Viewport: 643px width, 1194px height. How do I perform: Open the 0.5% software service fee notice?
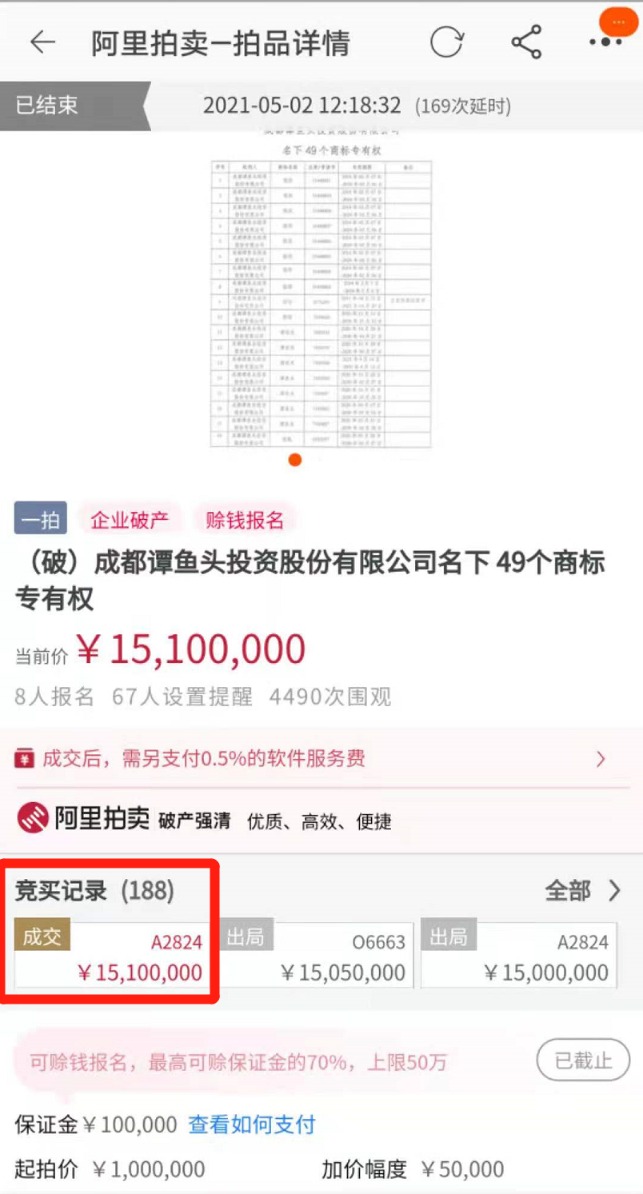pos(321,758)
